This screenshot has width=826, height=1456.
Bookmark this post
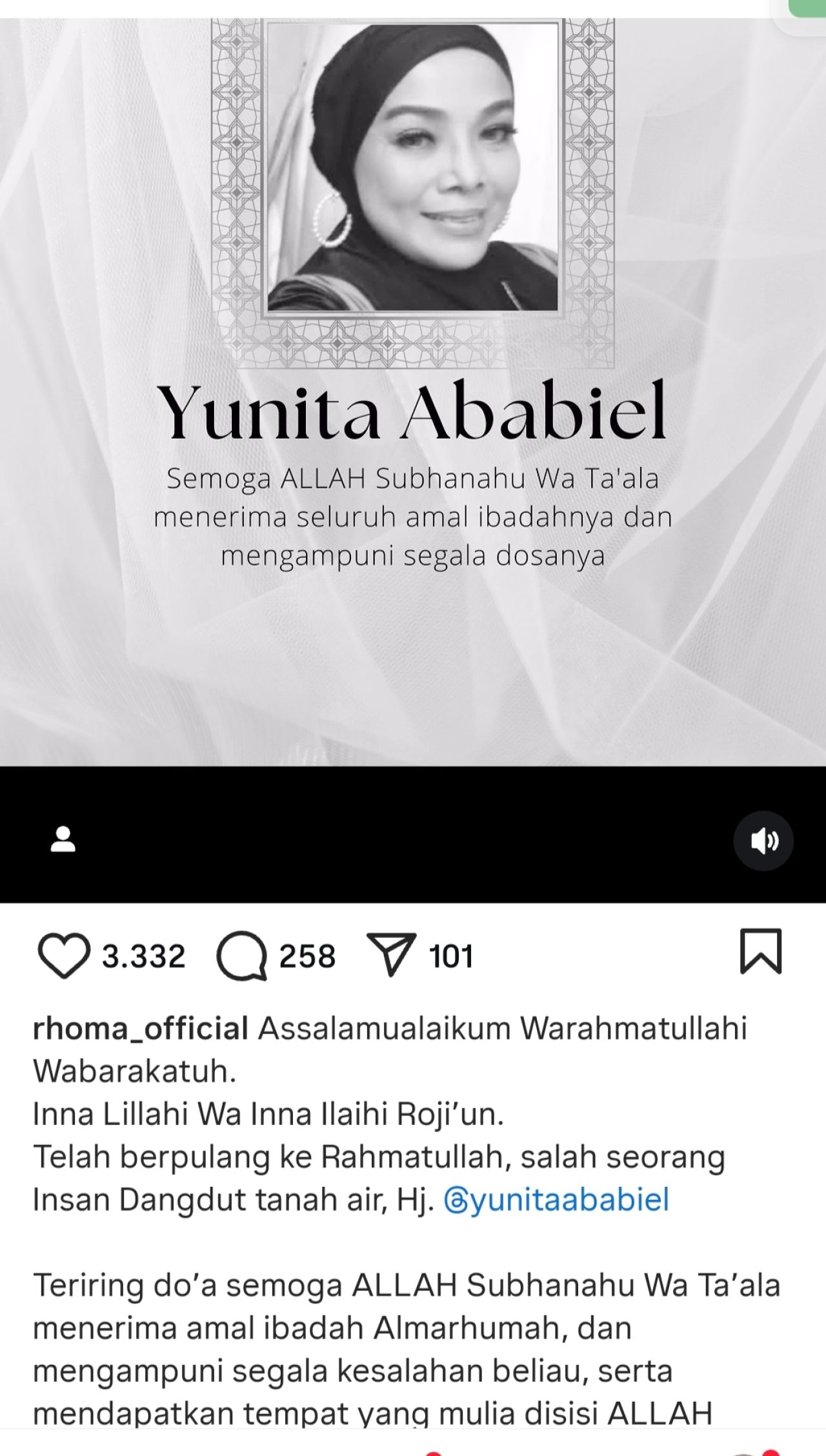pos(760,951)
